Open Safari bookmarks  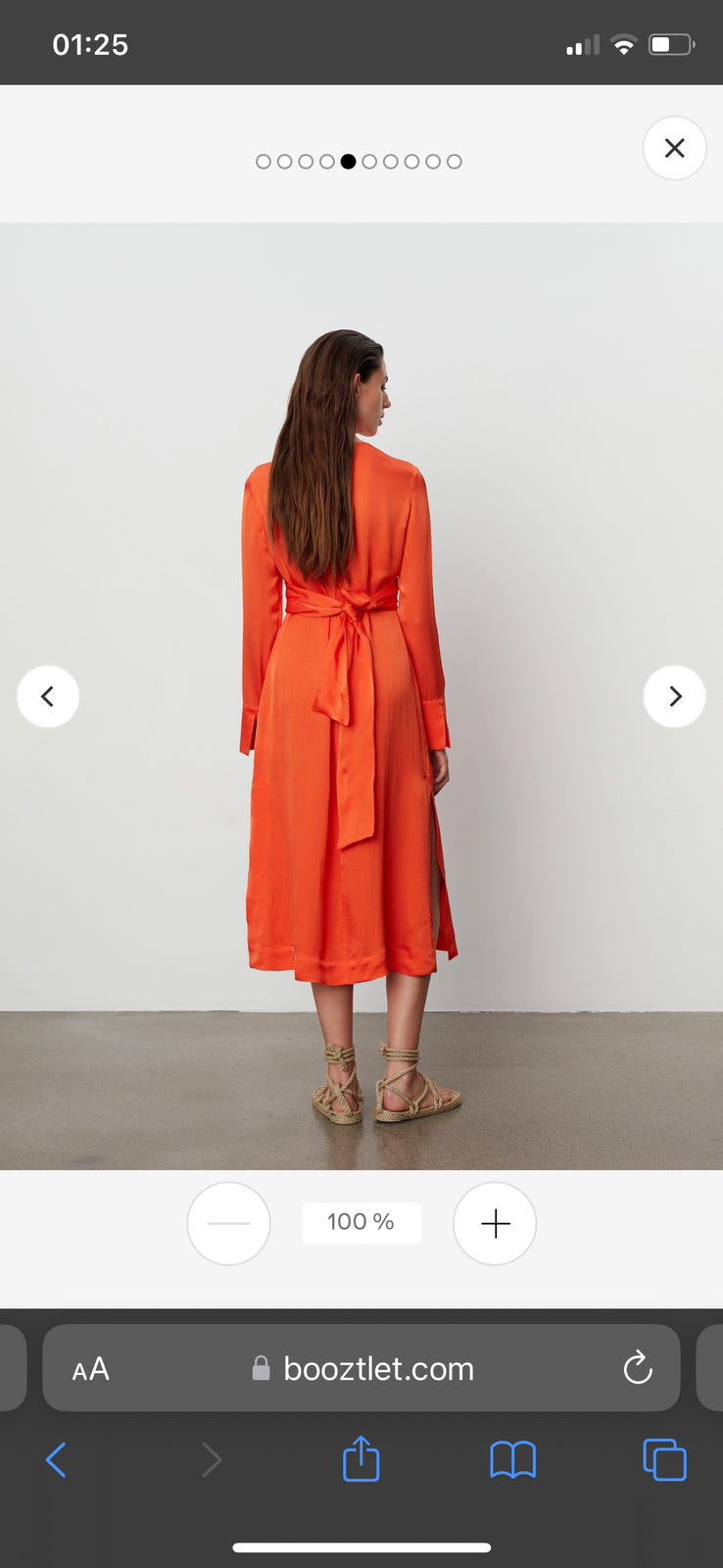(x=513, y=1459)
